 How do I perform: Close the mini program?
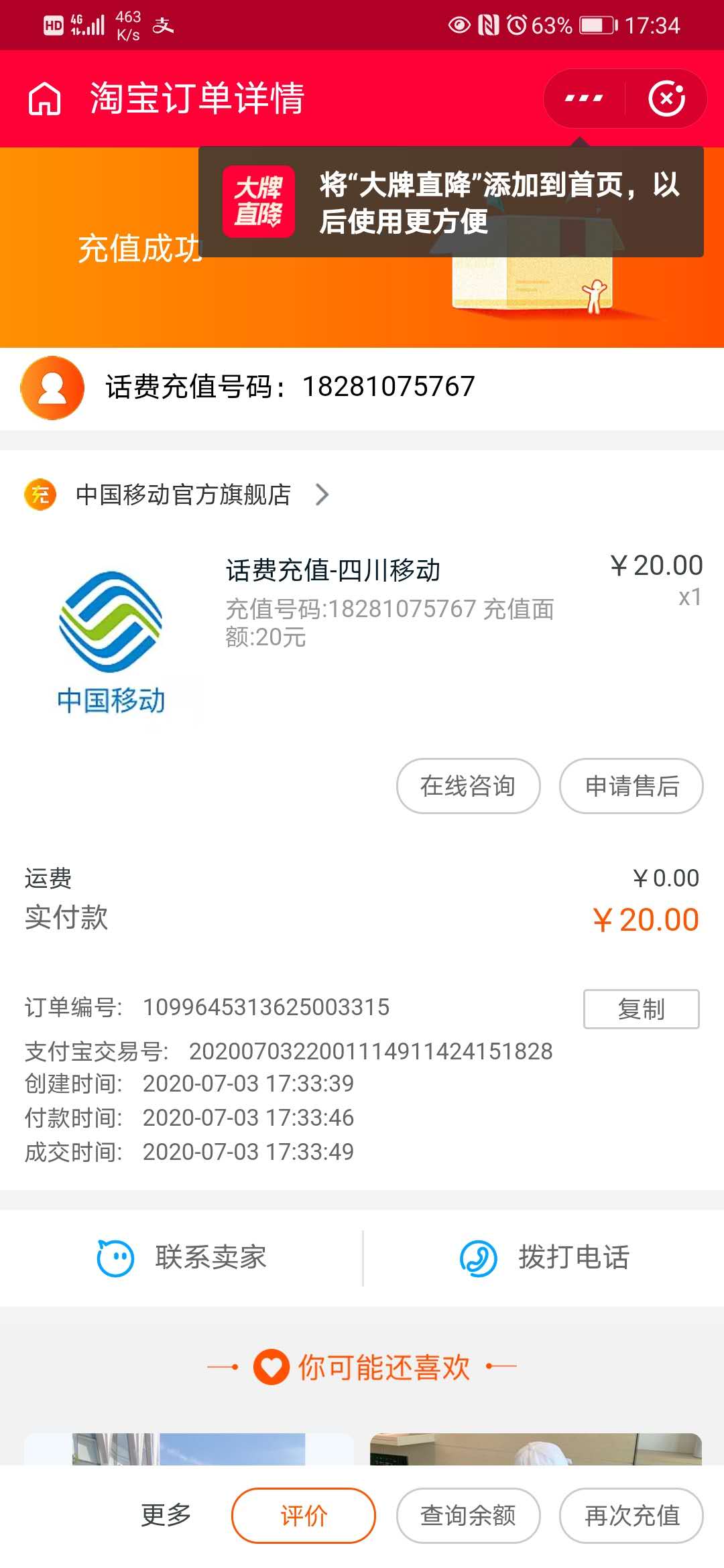pos(666,99)
